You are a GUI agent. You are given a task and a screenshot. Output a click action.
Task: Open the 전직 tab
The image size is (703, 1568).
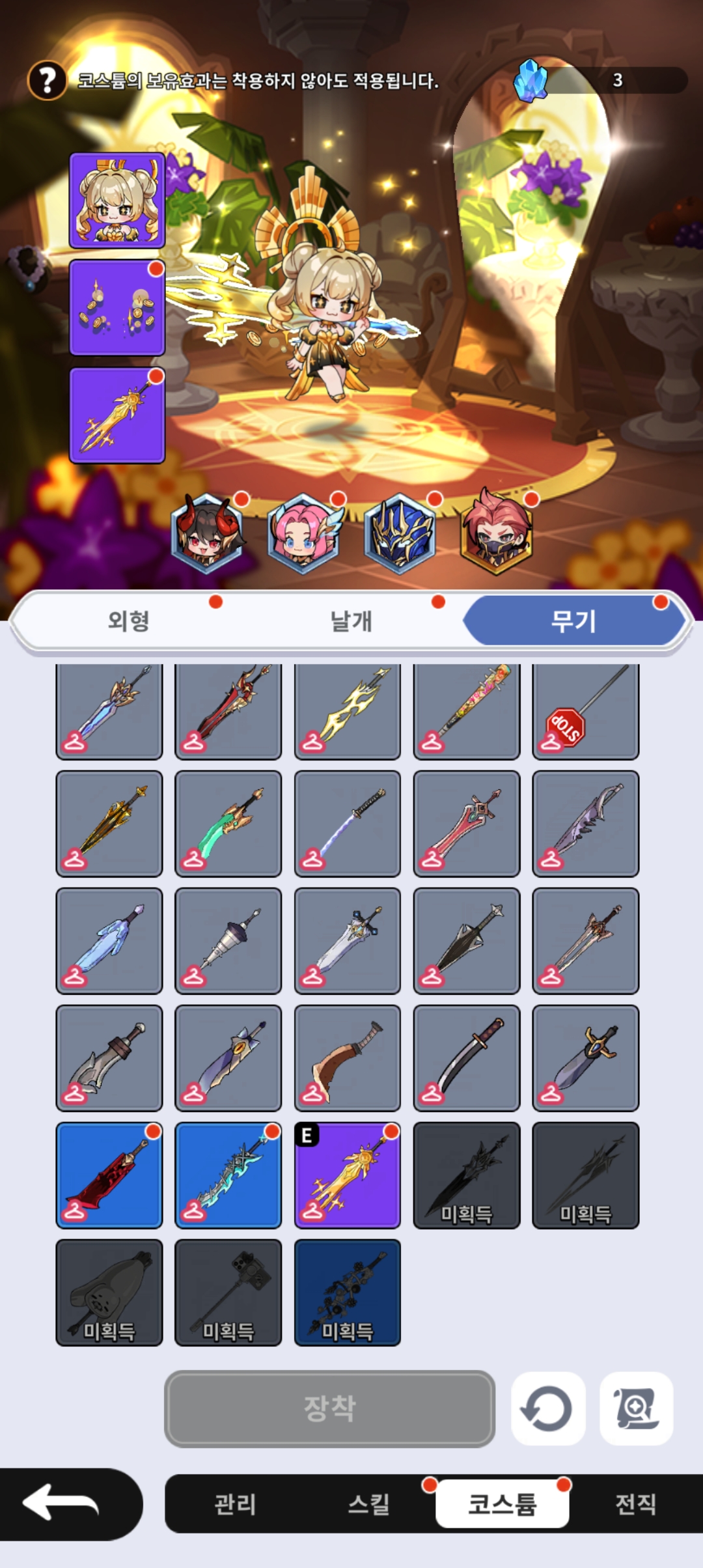click(x=636, y=1504)
